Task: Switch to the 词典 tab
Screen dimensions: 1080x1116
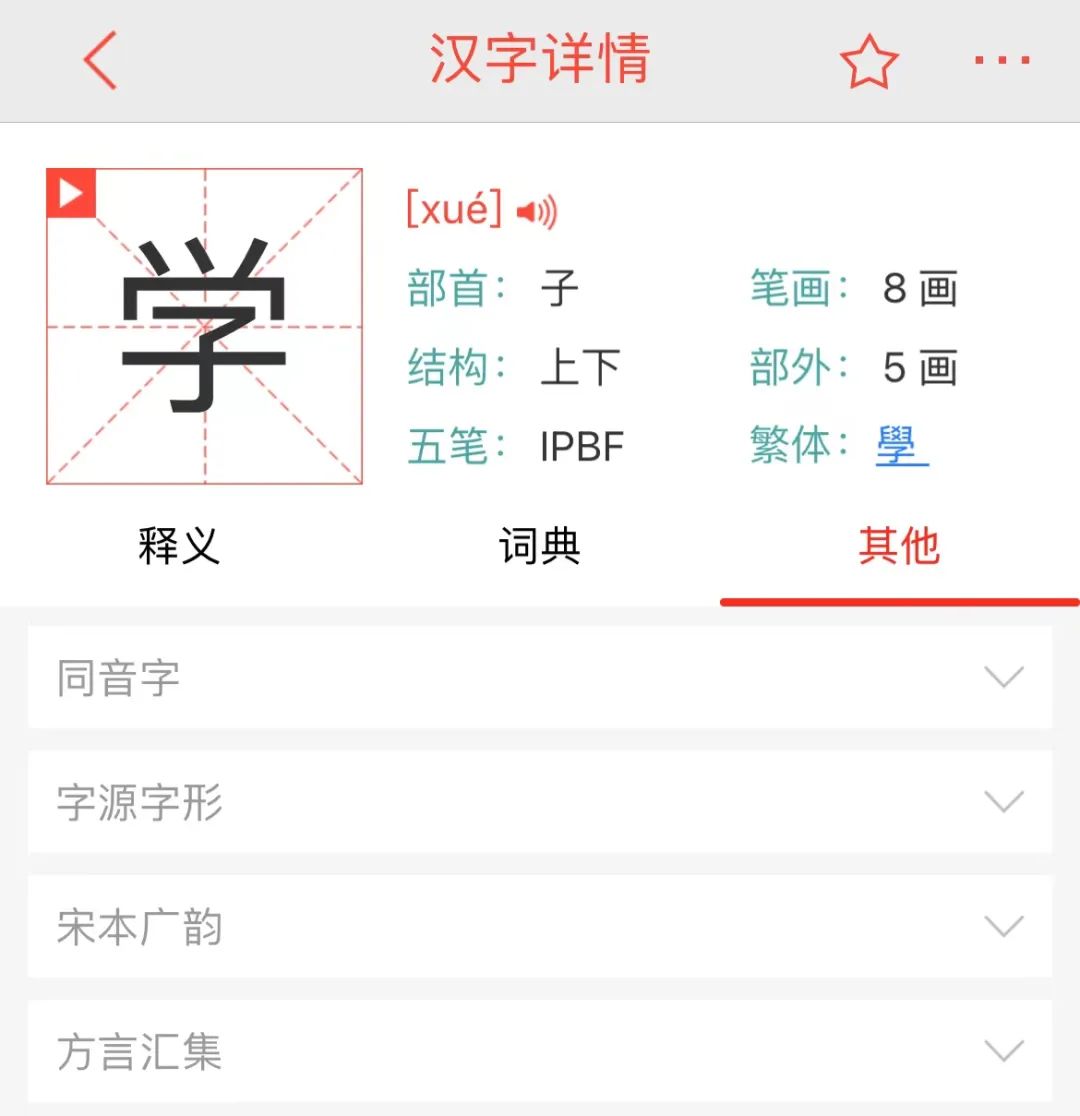Action: click(x=540, y=546)
